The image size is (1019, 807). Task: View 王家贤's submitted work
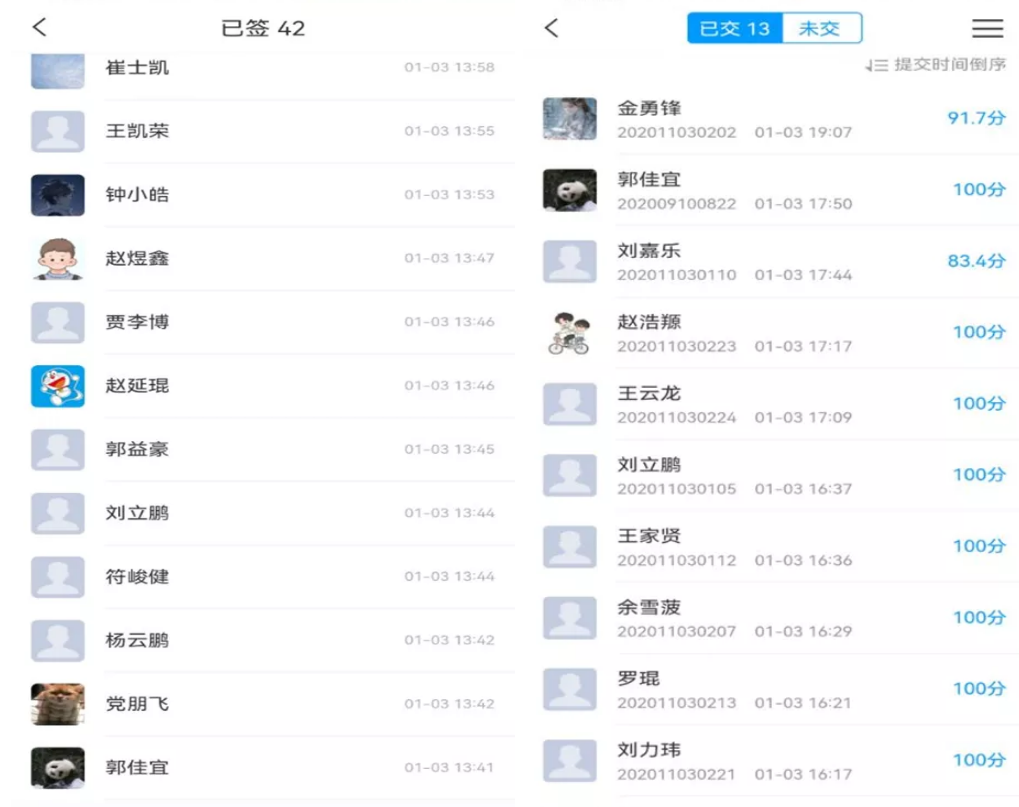(x=778, y=546)
